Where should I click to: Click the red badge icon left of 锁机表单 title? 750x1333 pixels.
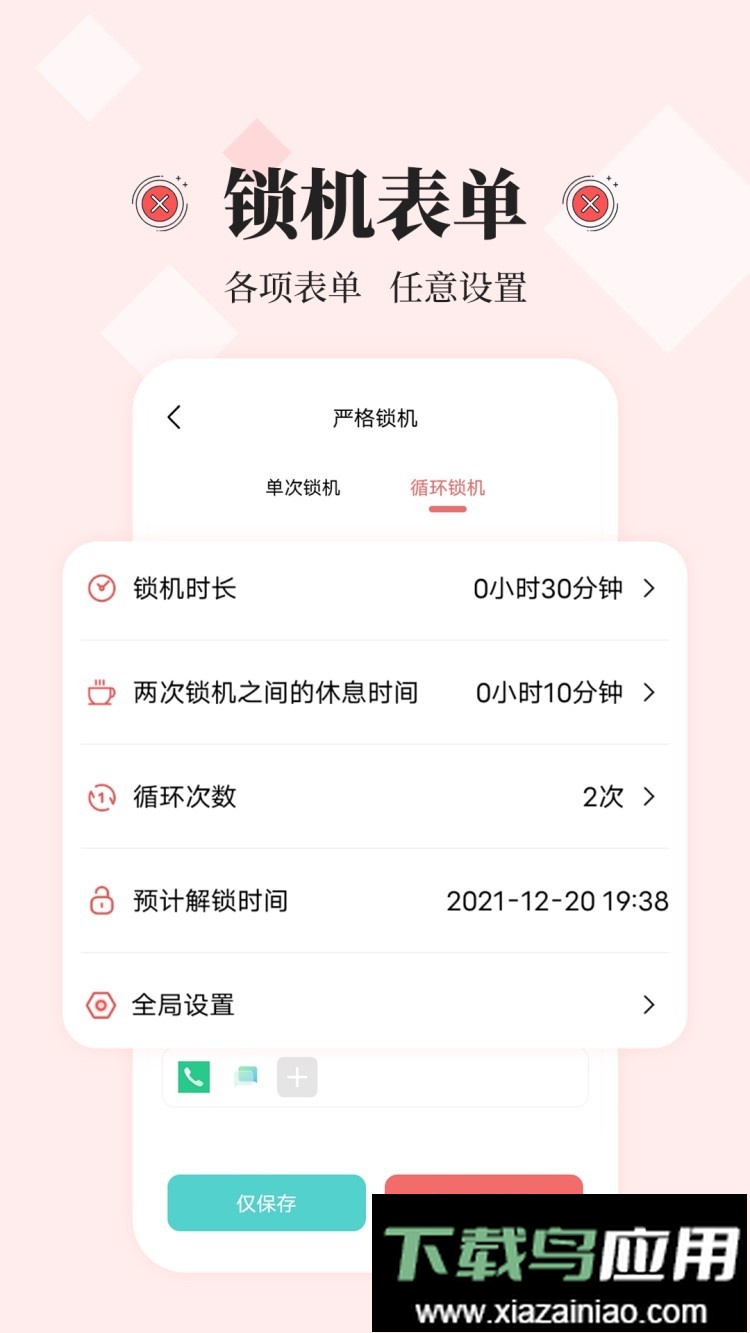pos(160,201)
